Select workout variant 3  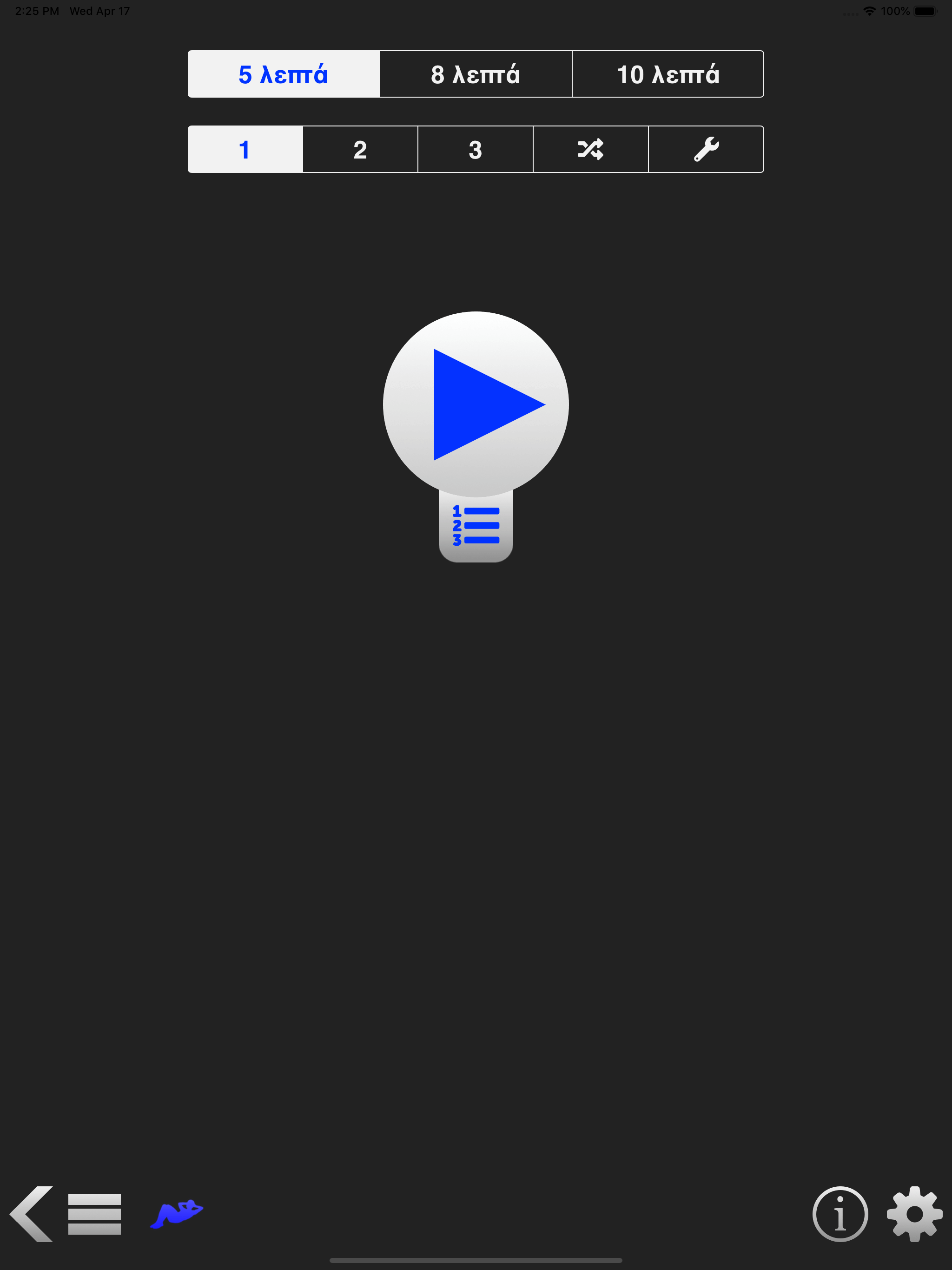coord(475,149)
